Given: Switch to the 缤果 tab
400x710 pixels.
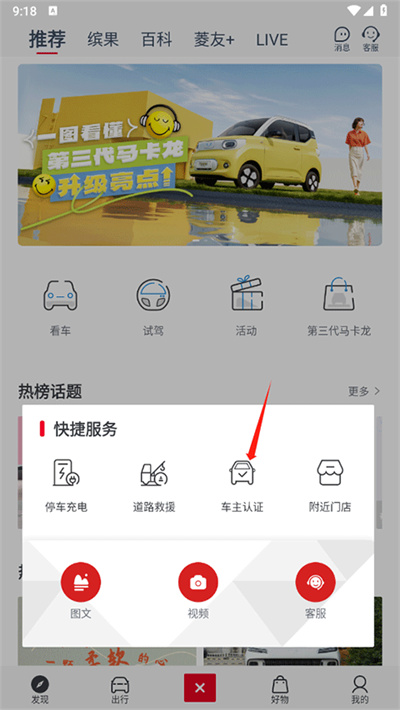Looking at the screenshot, I should coord(103,40).
